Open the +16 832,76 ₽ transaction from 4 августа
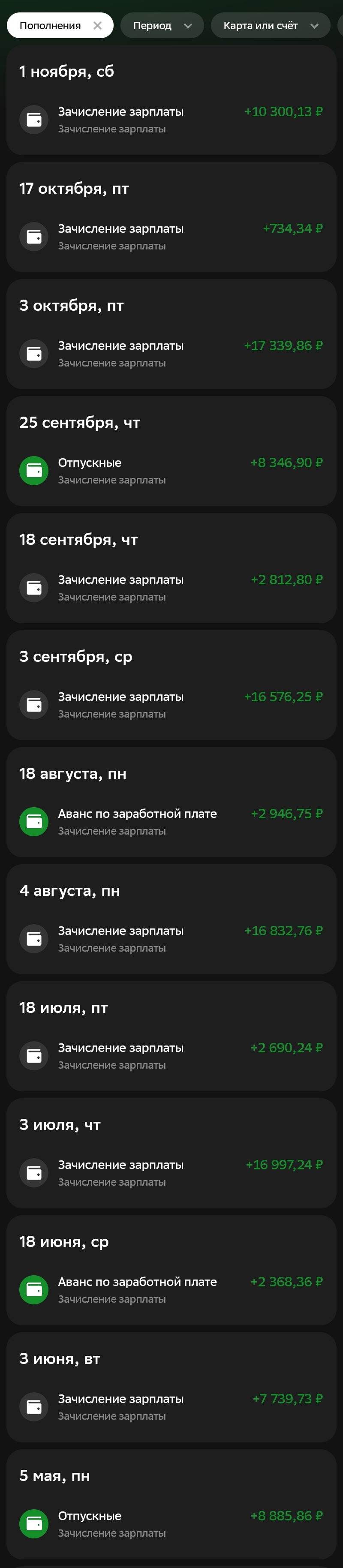 pos(171,939)
